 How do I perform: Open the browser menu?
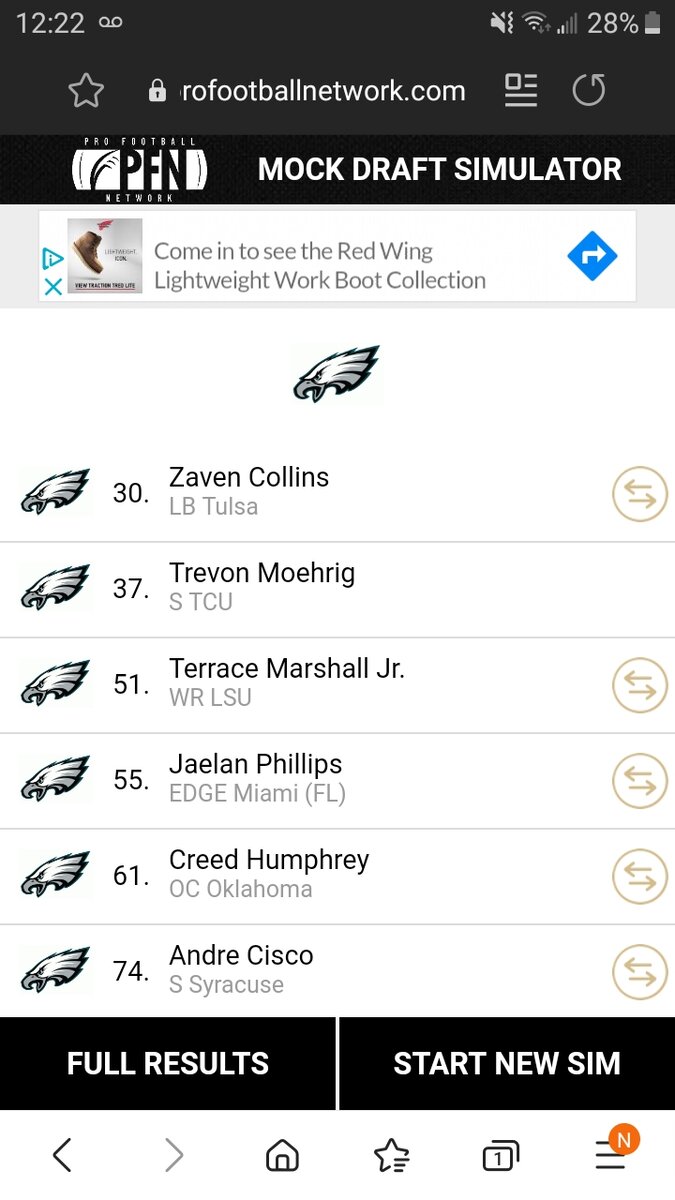[x=610, y=1156]
